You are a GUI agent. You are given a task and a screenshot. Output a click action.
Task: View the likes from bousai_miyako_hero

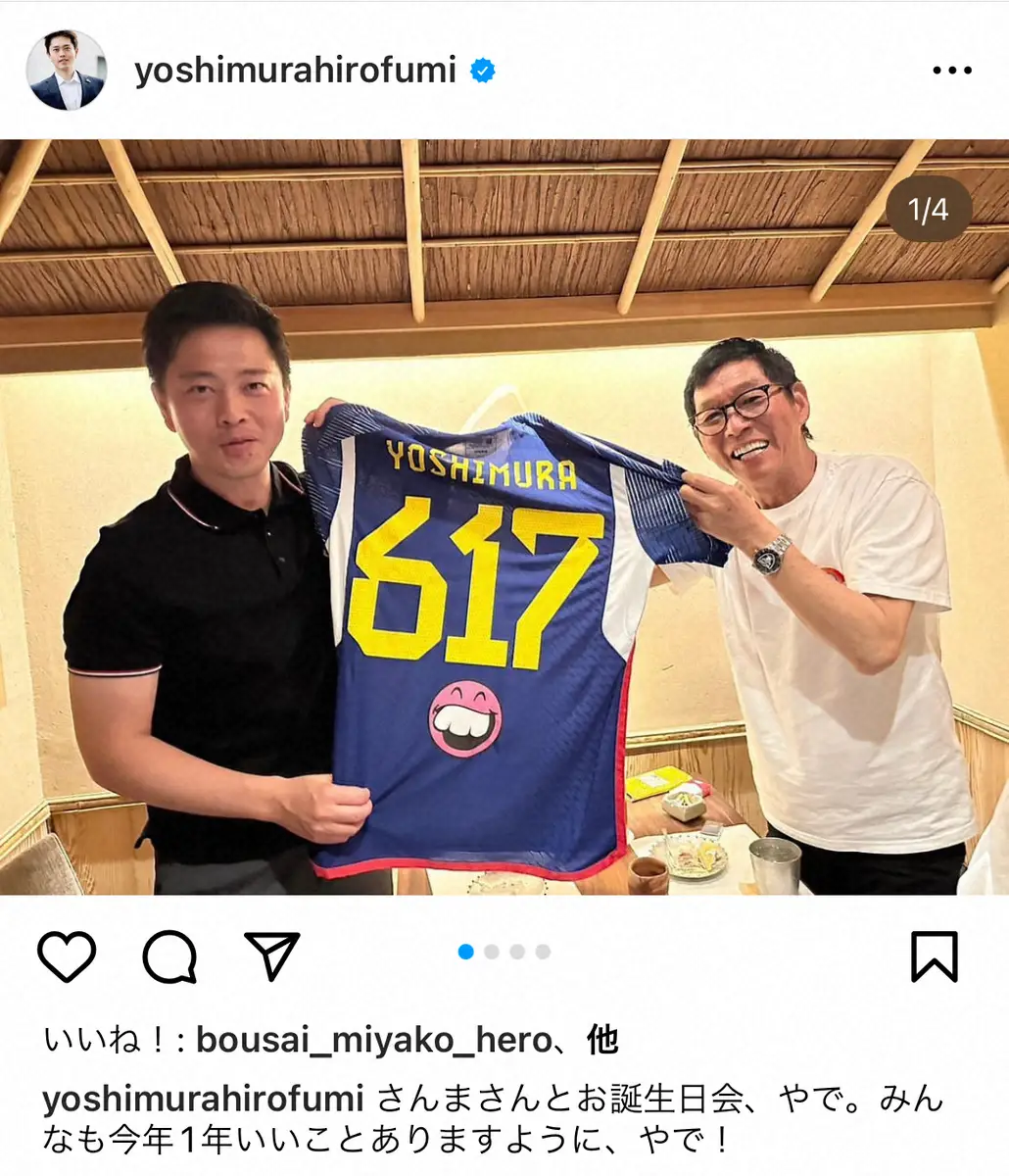click(373, 1040)
